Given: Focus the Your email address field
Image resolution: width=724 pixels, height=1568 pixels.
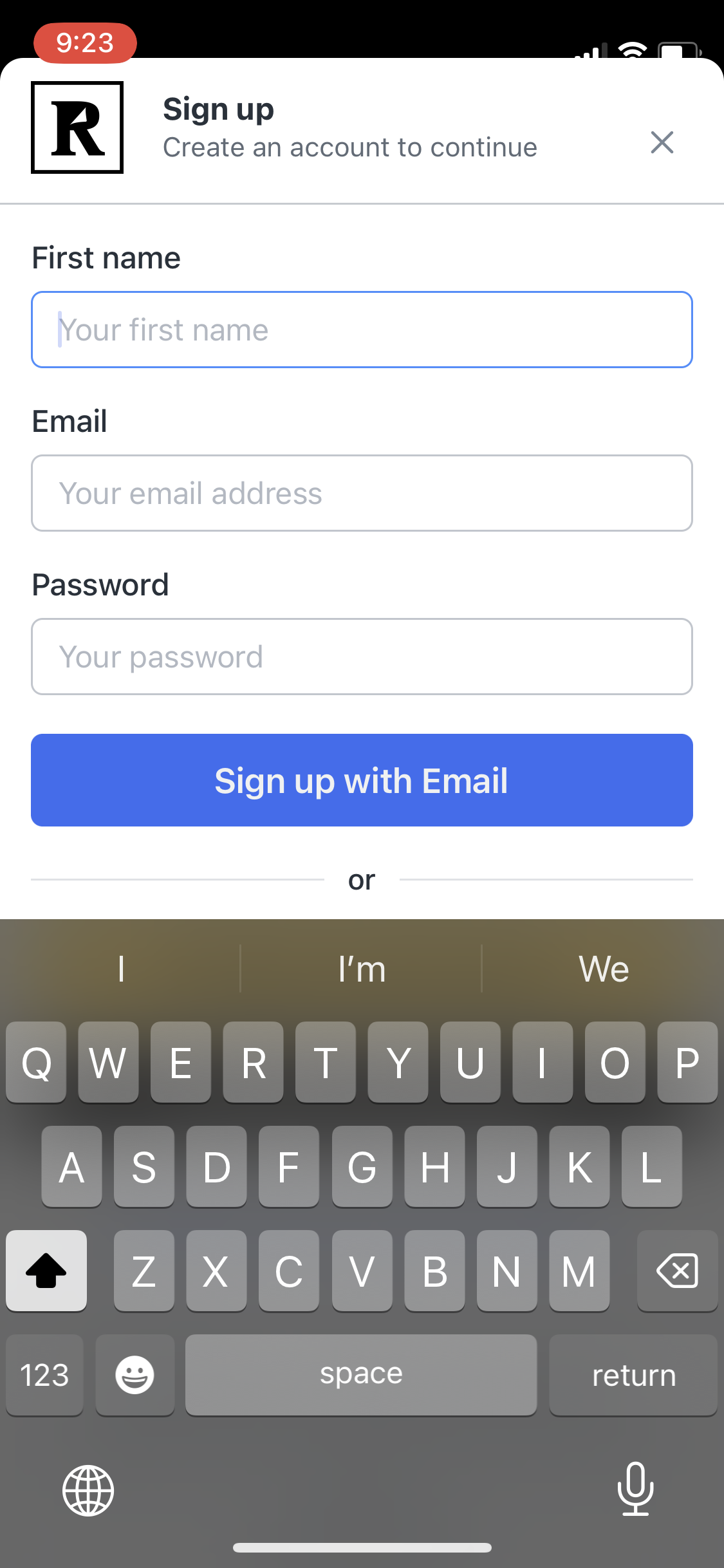Looking at the screenshot, I should coord(362,493).
